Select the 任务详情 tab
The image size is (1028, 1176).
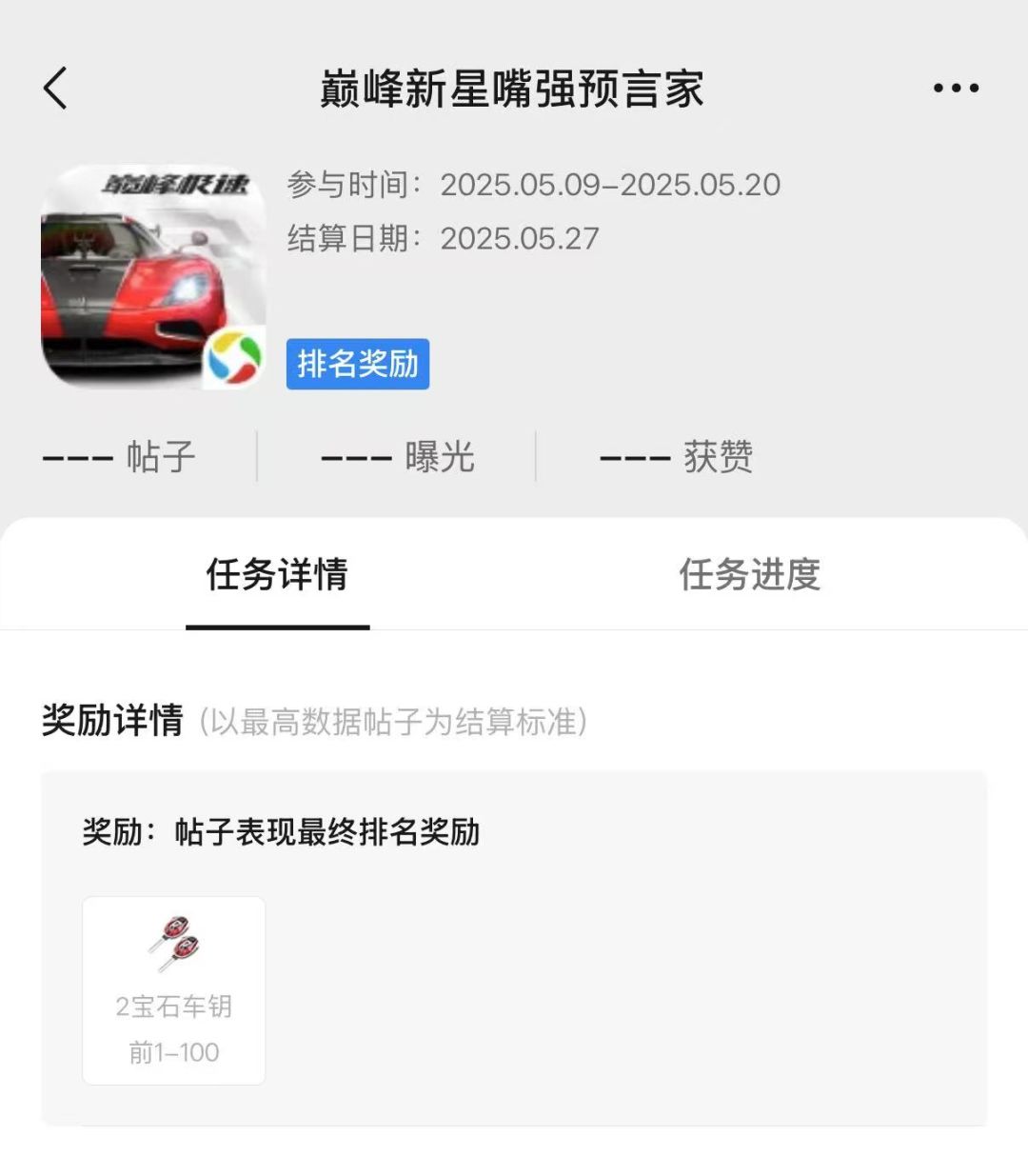click(278, 574)
